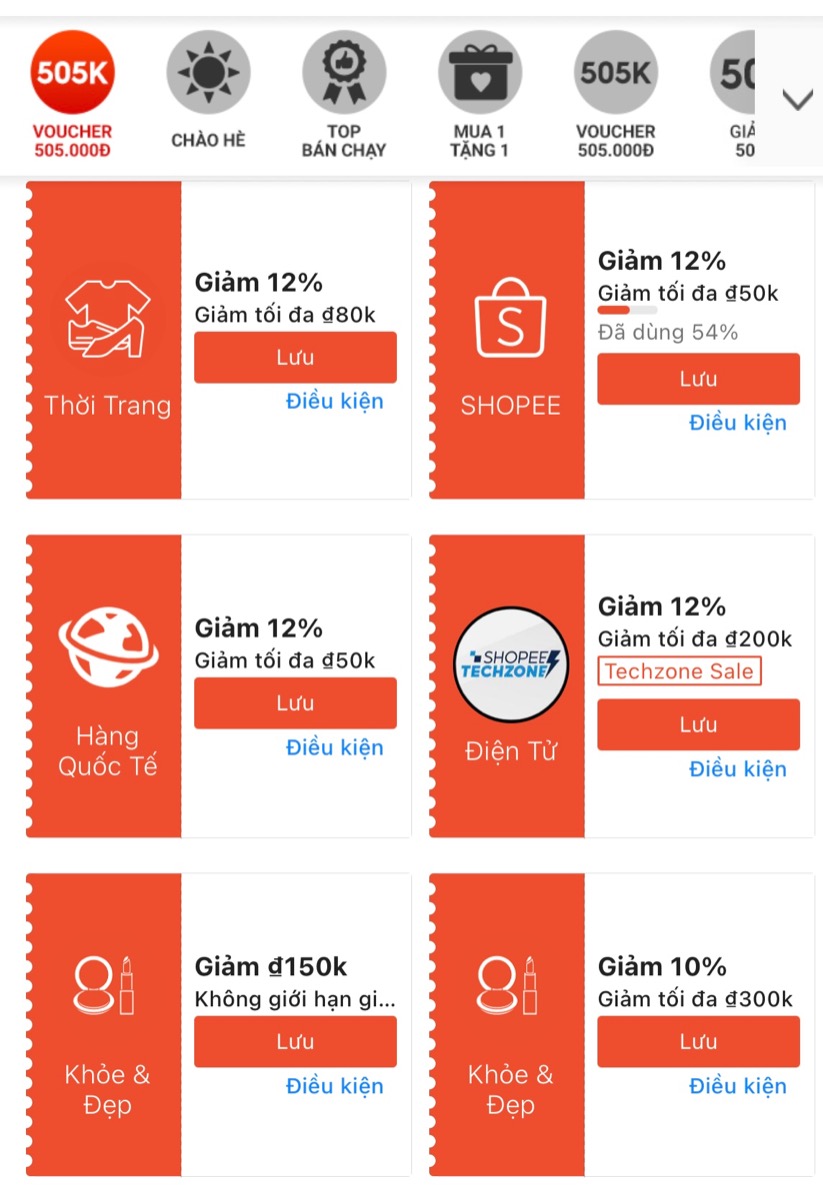Expand the category tabs with the chevron

(797, 100)
